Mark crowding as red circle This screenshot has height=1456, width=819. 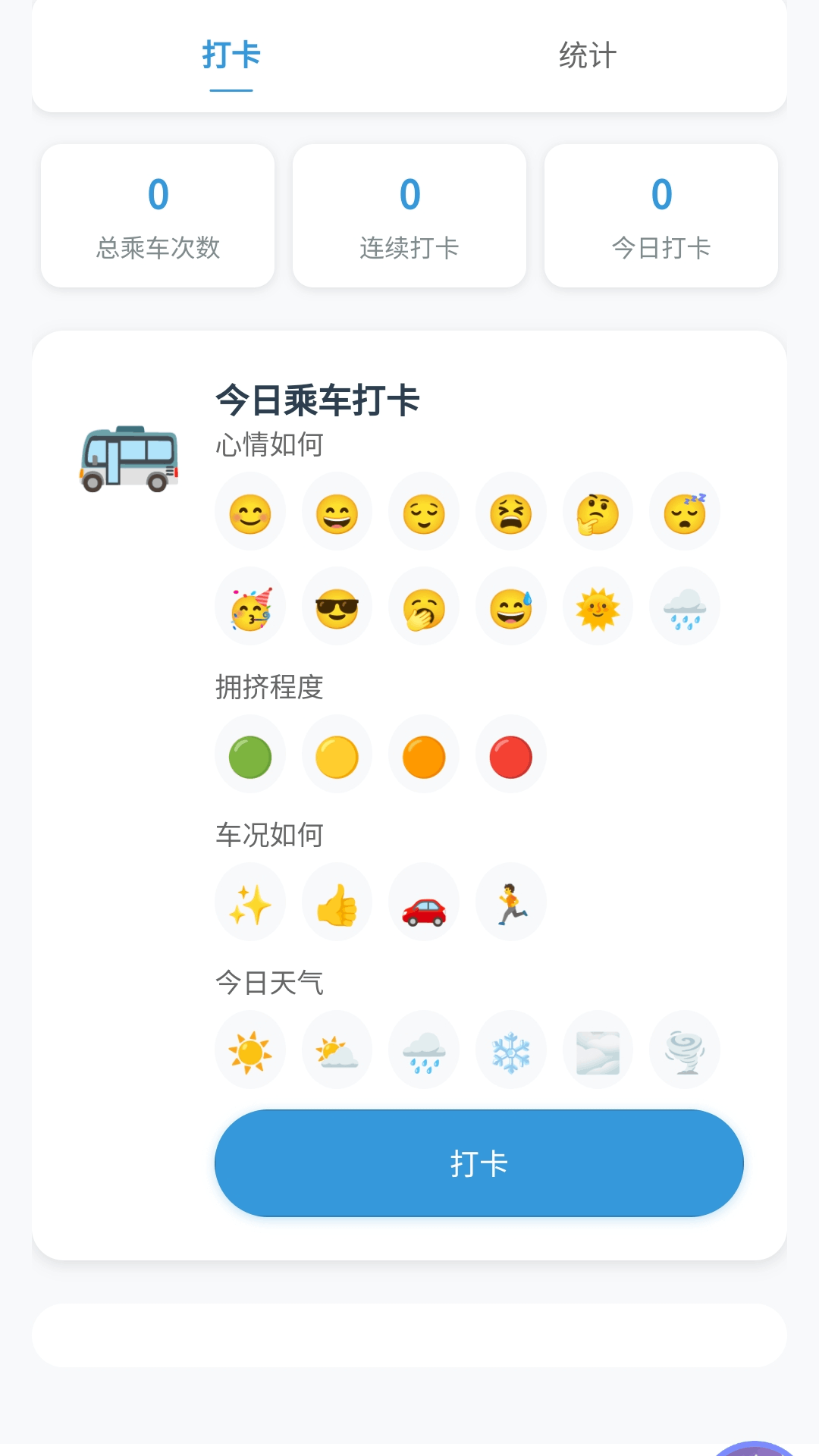coord(511,757)
